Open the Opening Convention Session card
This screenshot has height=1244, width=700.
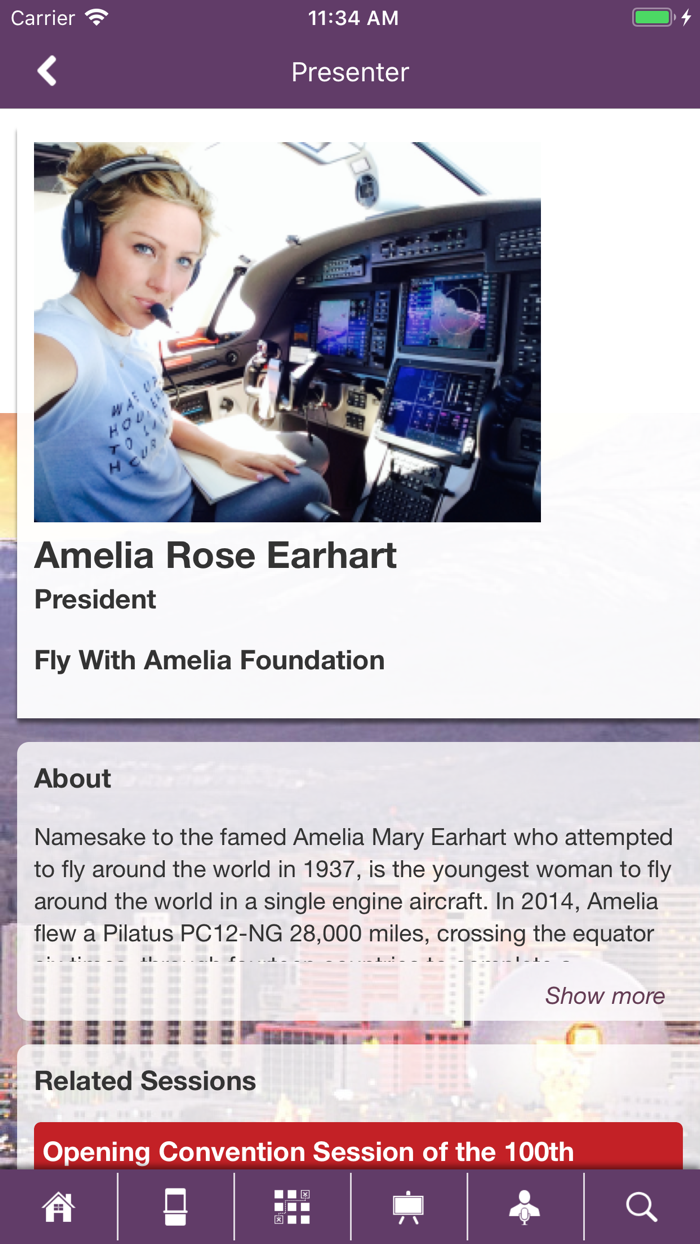click(x=358, y=1148)
